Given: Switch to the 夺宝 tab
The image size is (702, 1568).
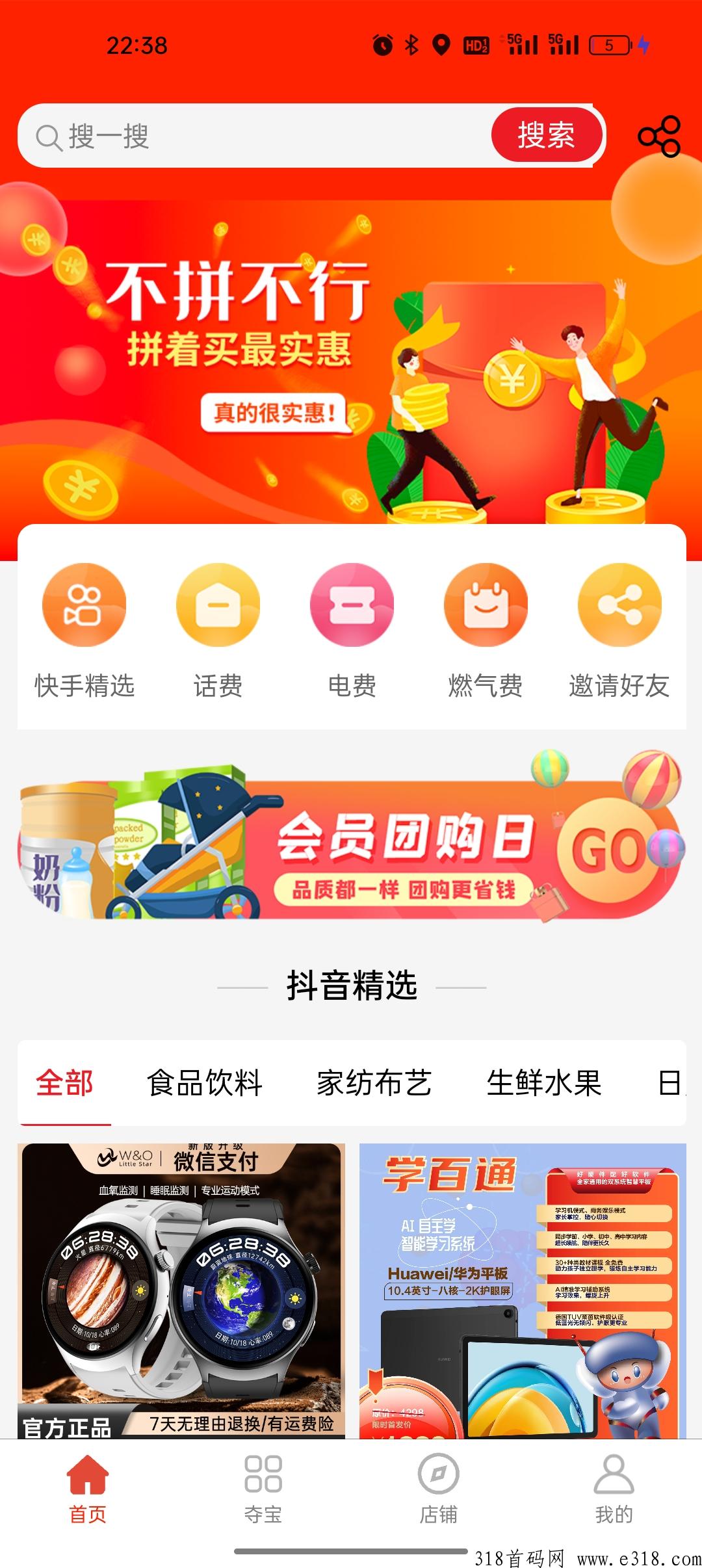Looking at the screenshot, I should tap(263, 1489).
